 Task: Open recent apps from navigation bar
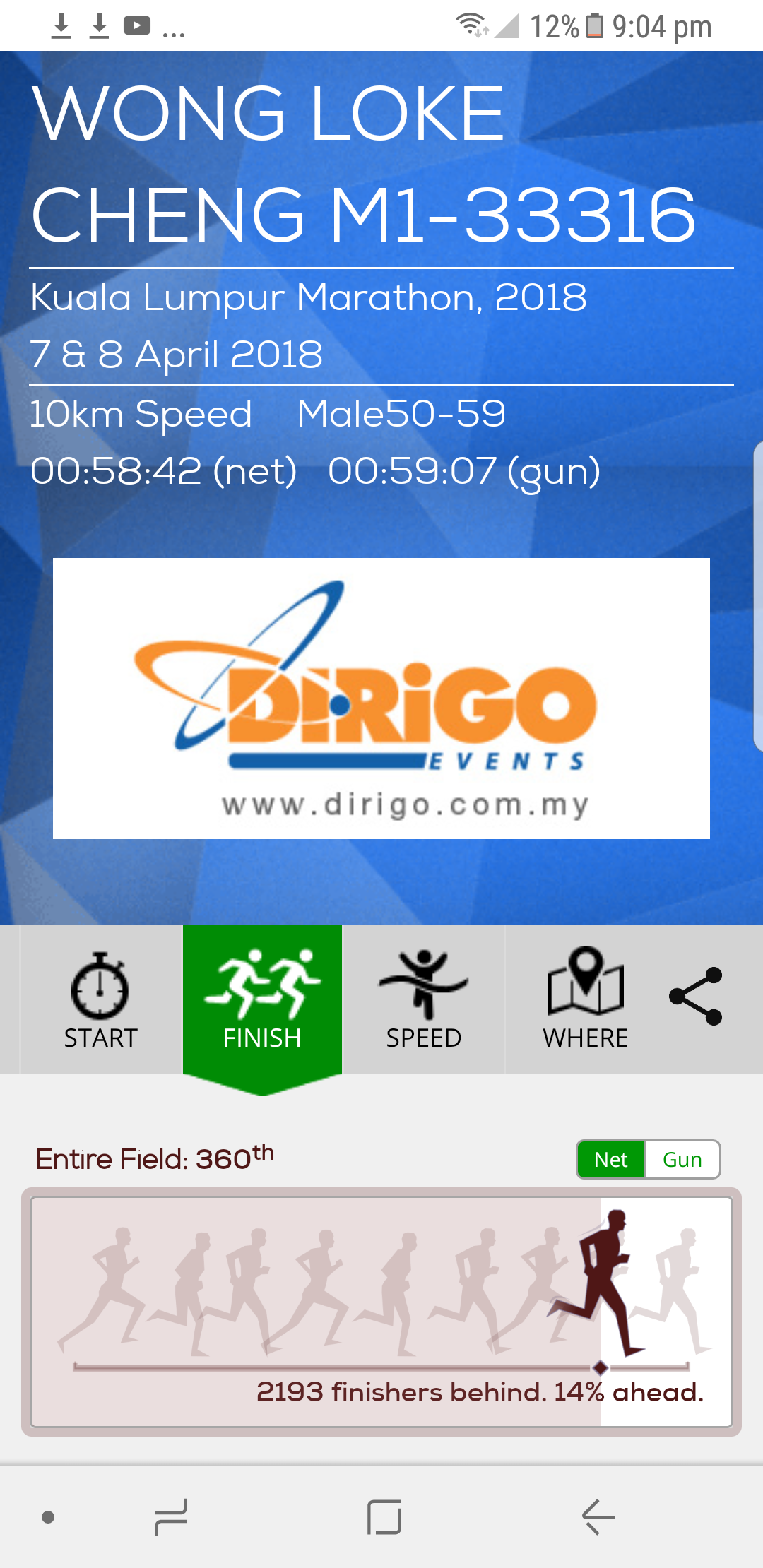click(x=171, y=1516)
